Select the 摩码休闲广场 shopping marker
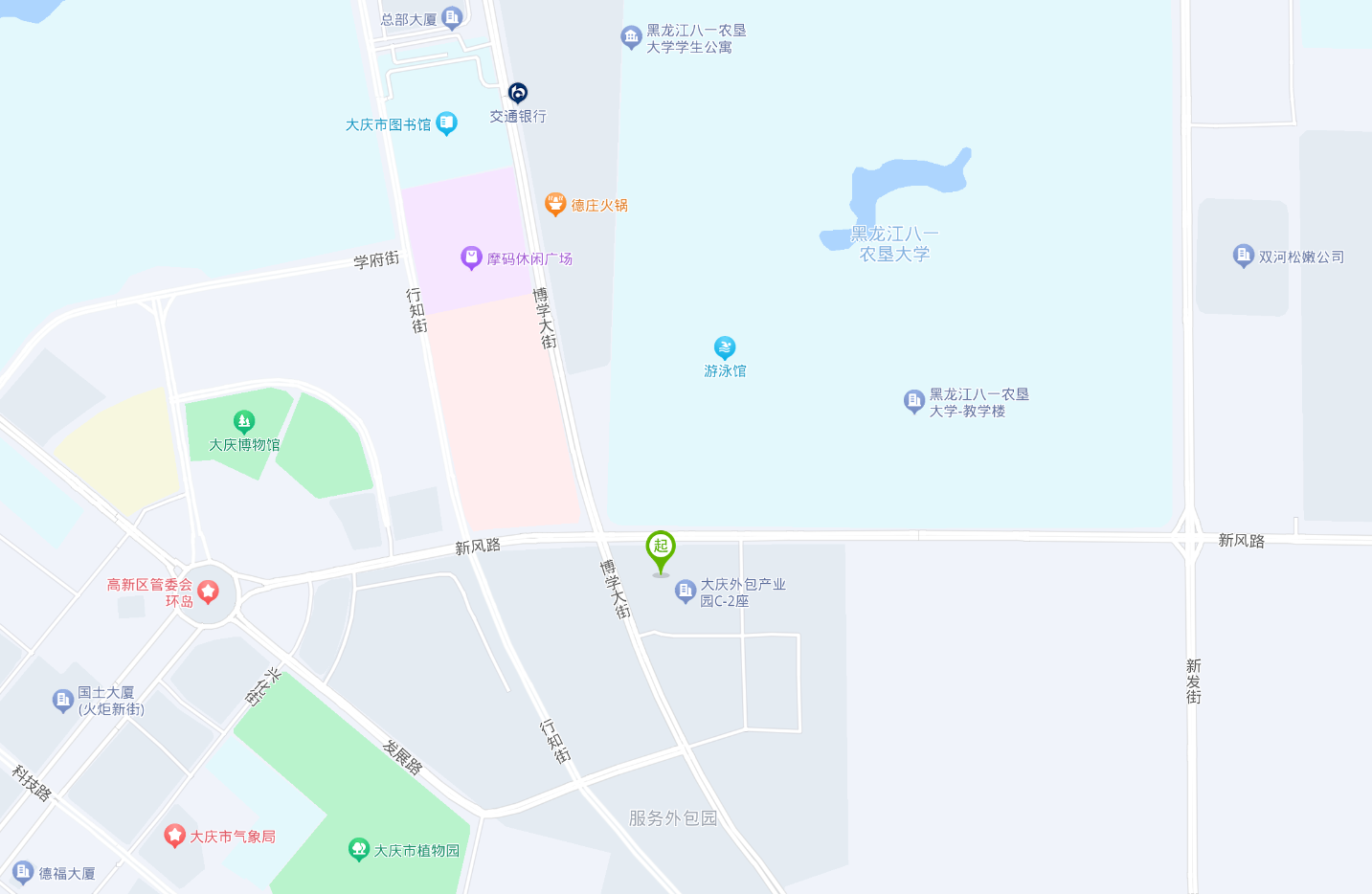The image size is (1372, 894). click(471, 257)
